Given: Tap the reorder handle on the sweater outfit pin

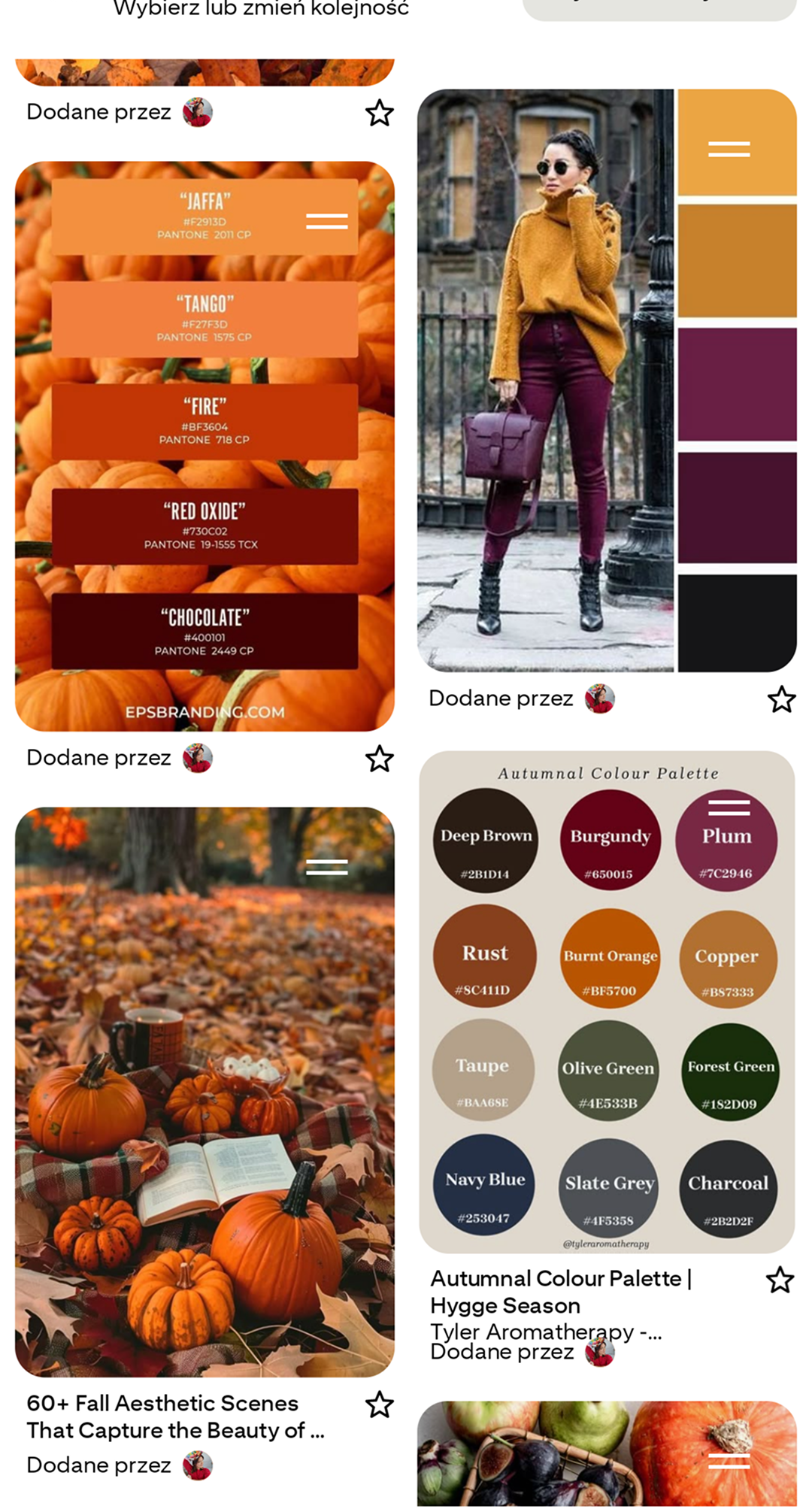Looking at the screenshot, I should (x=729, y=149).
